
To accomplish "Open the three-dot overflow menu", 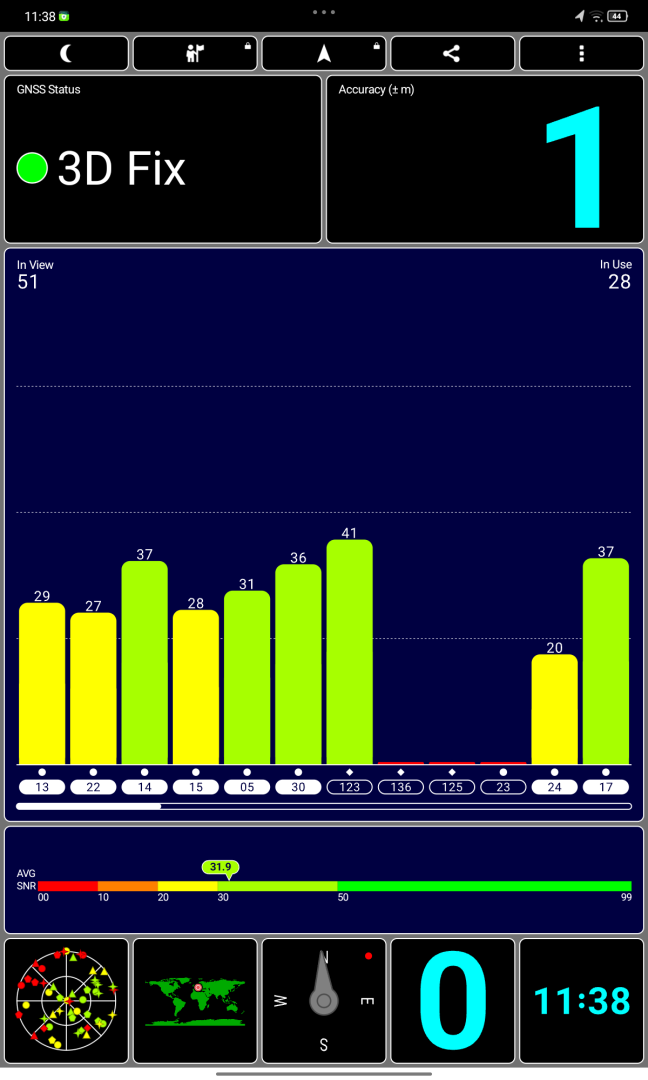I will click(581, 53).
